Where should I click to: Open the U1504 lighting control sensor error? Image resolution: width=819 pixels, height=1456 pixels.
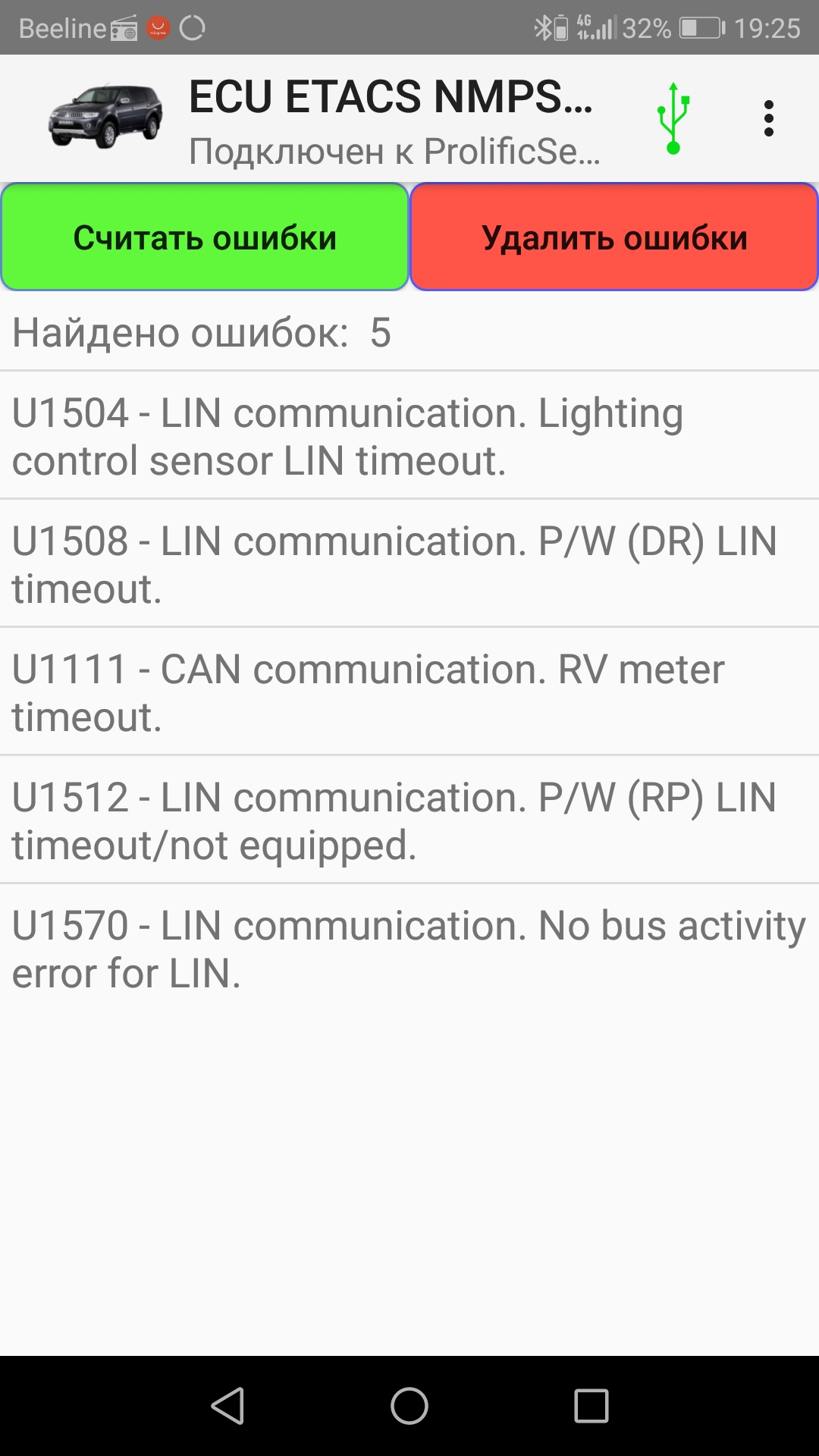[409, 436]
